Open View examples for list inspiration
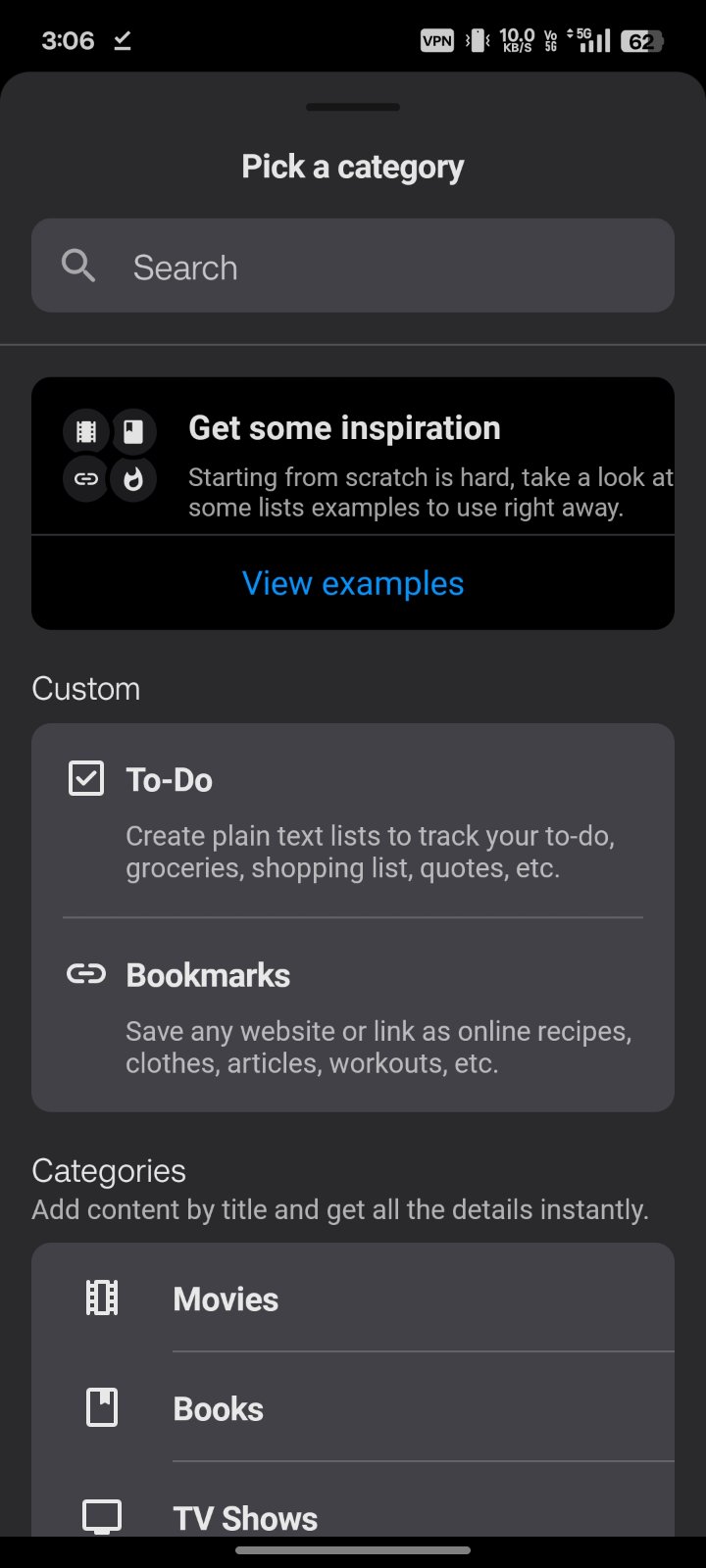Screen dimensions: 706x1568 [353, 583]
